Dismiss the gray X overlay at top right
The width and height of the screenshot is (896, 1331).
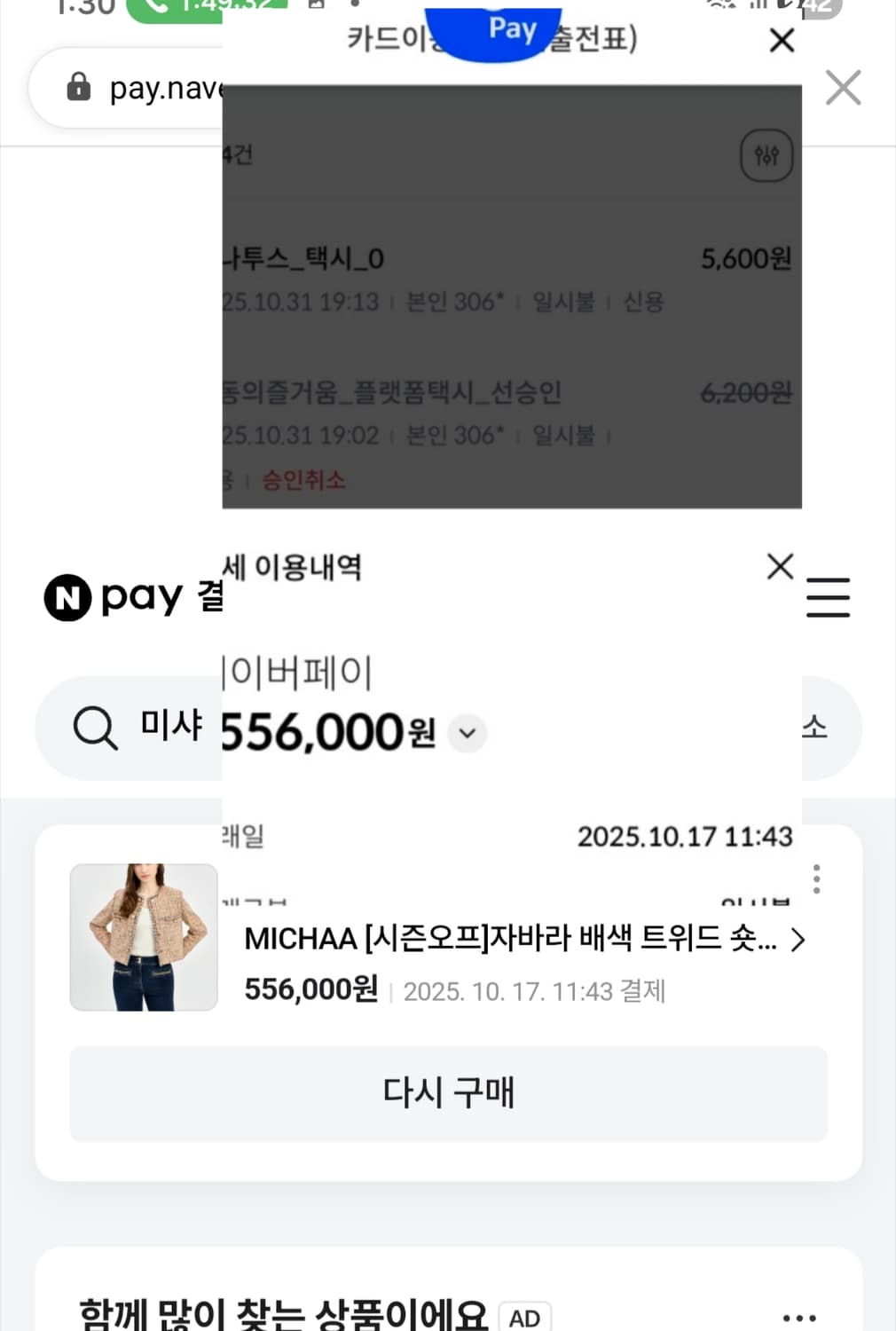click(842, 88)
